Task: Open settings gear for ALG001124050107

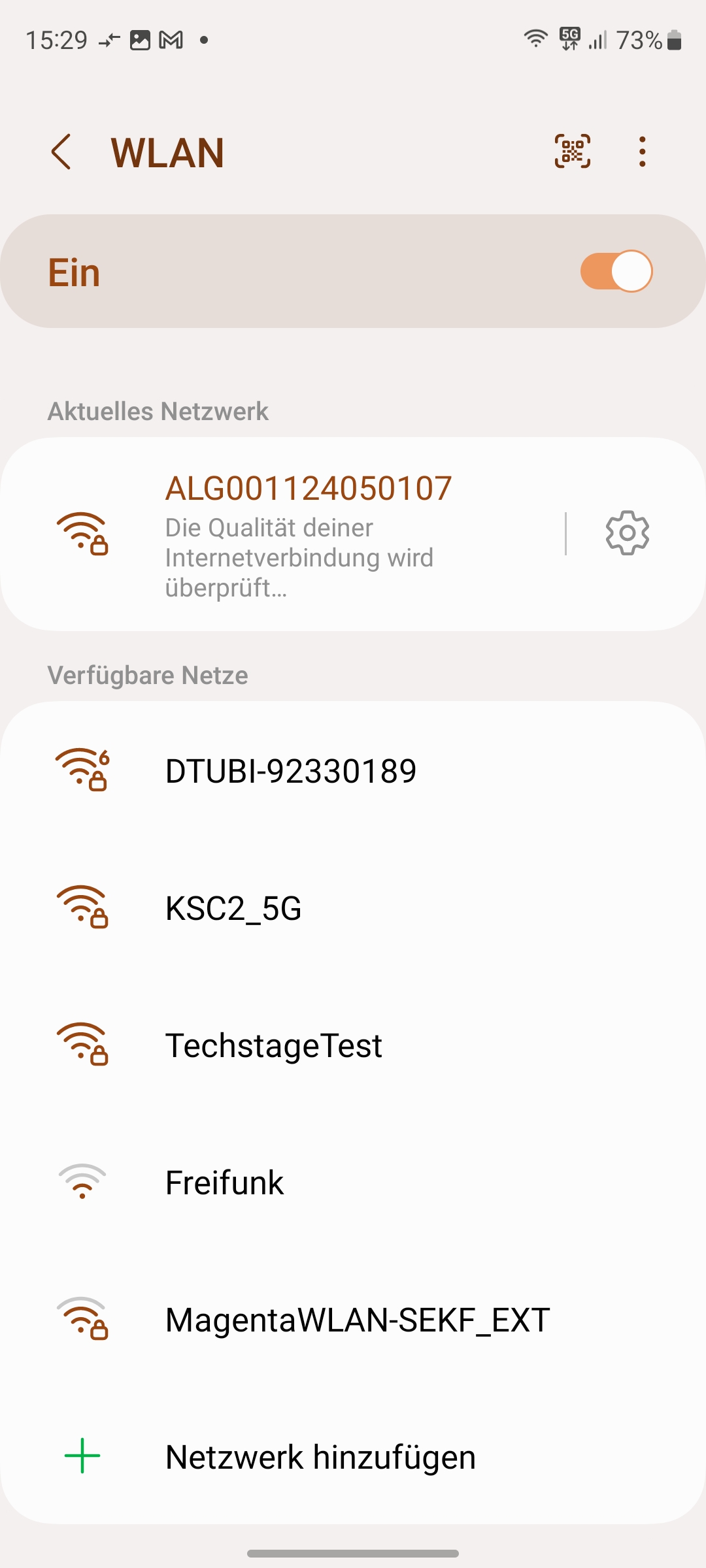Action: click(627, 533)
